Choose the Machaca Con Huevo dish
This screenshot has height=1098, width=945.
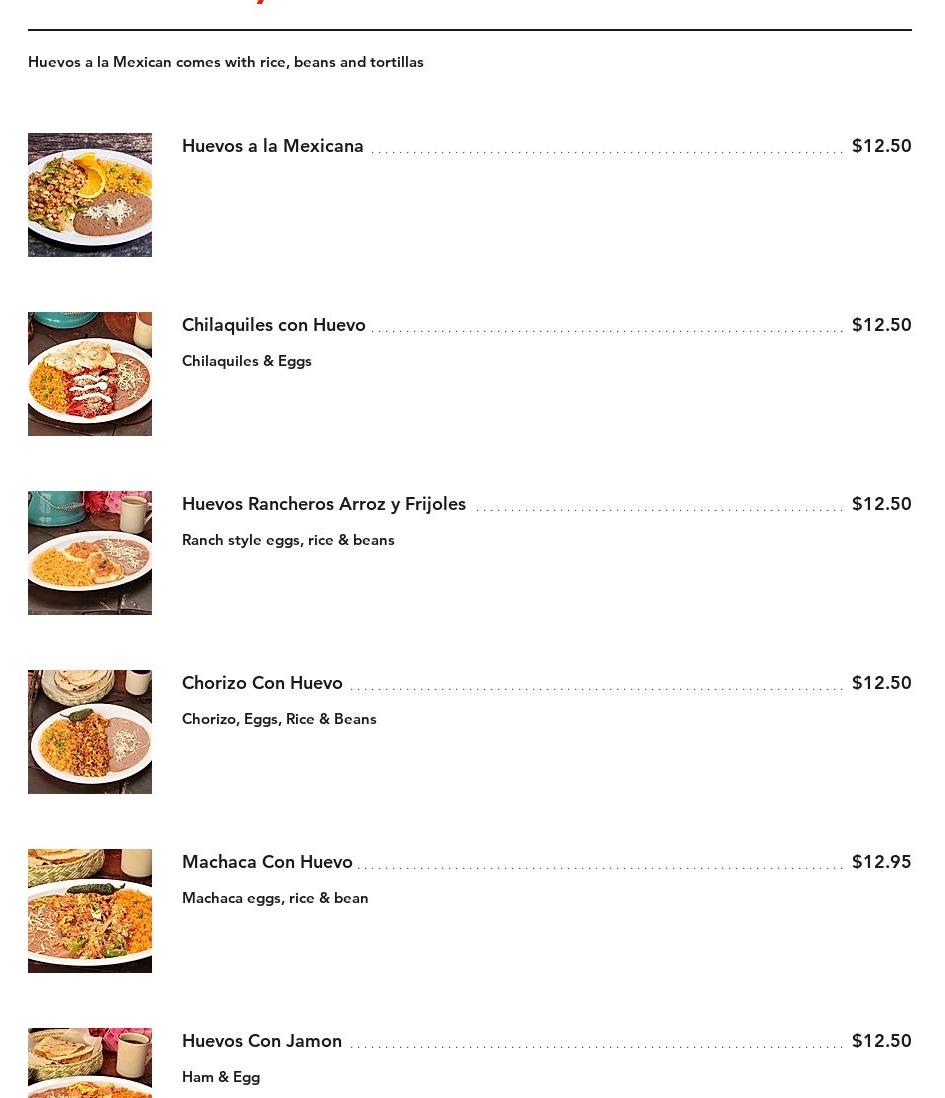coord(267,862)
